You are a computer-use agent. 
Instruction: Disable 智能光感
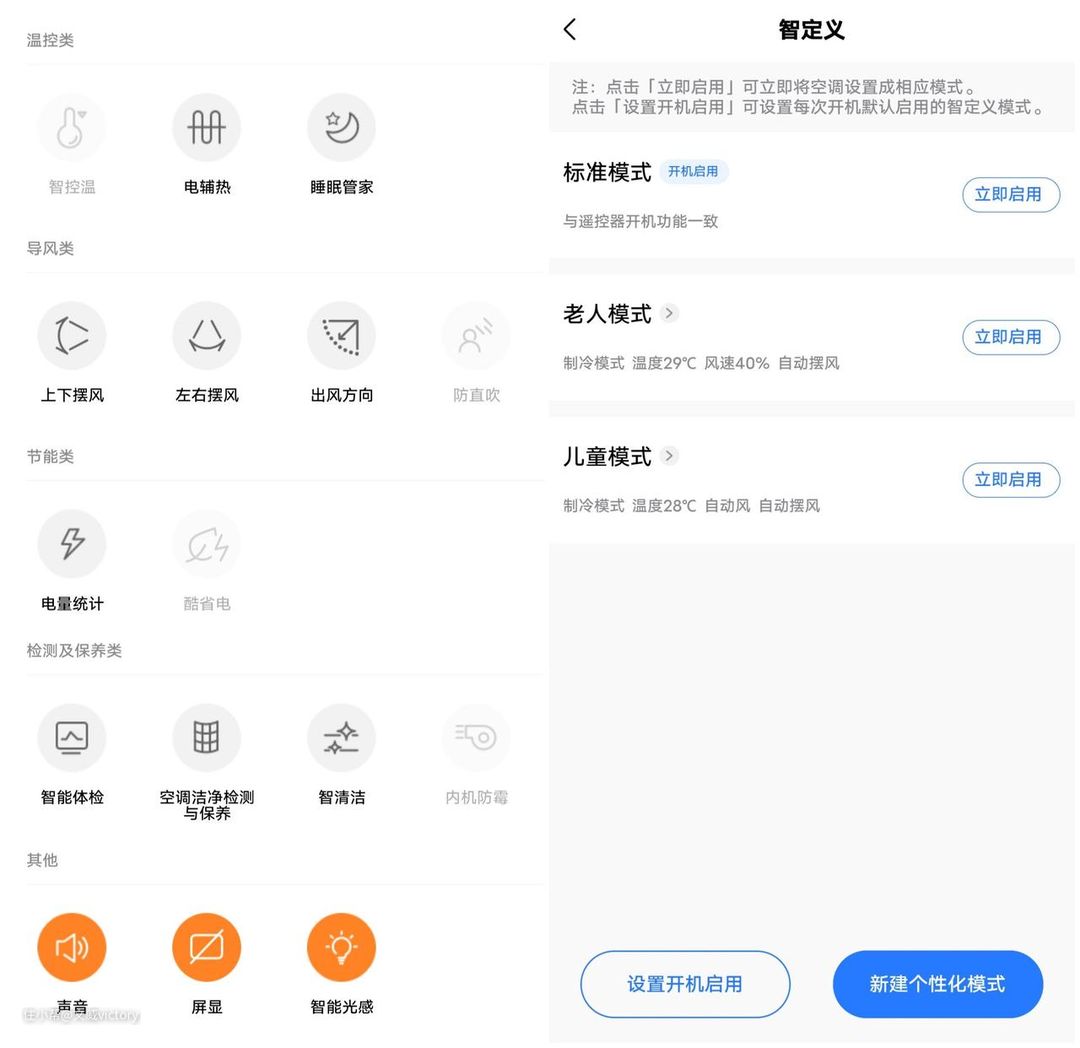tap(341, 947)
